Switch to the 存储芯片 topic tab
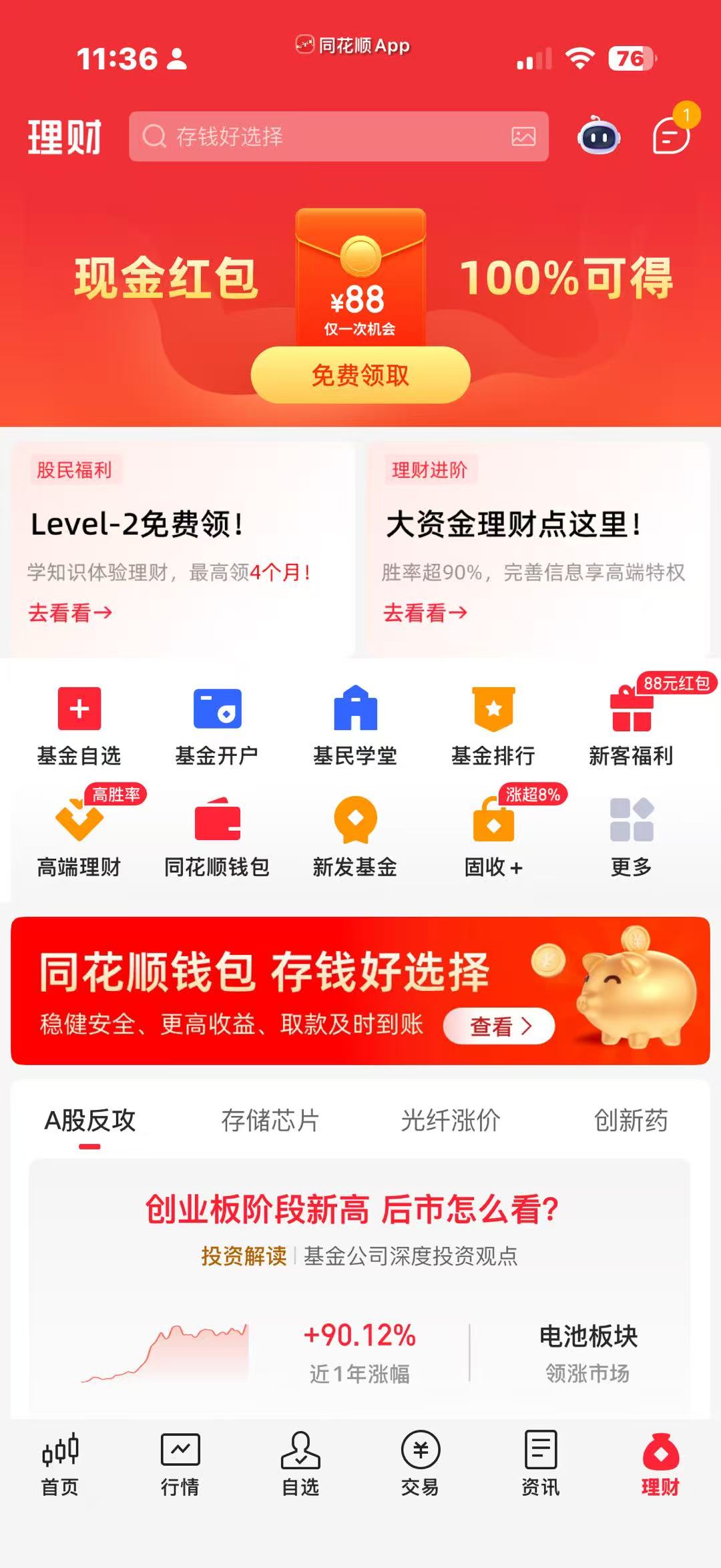 [270, 1121]
